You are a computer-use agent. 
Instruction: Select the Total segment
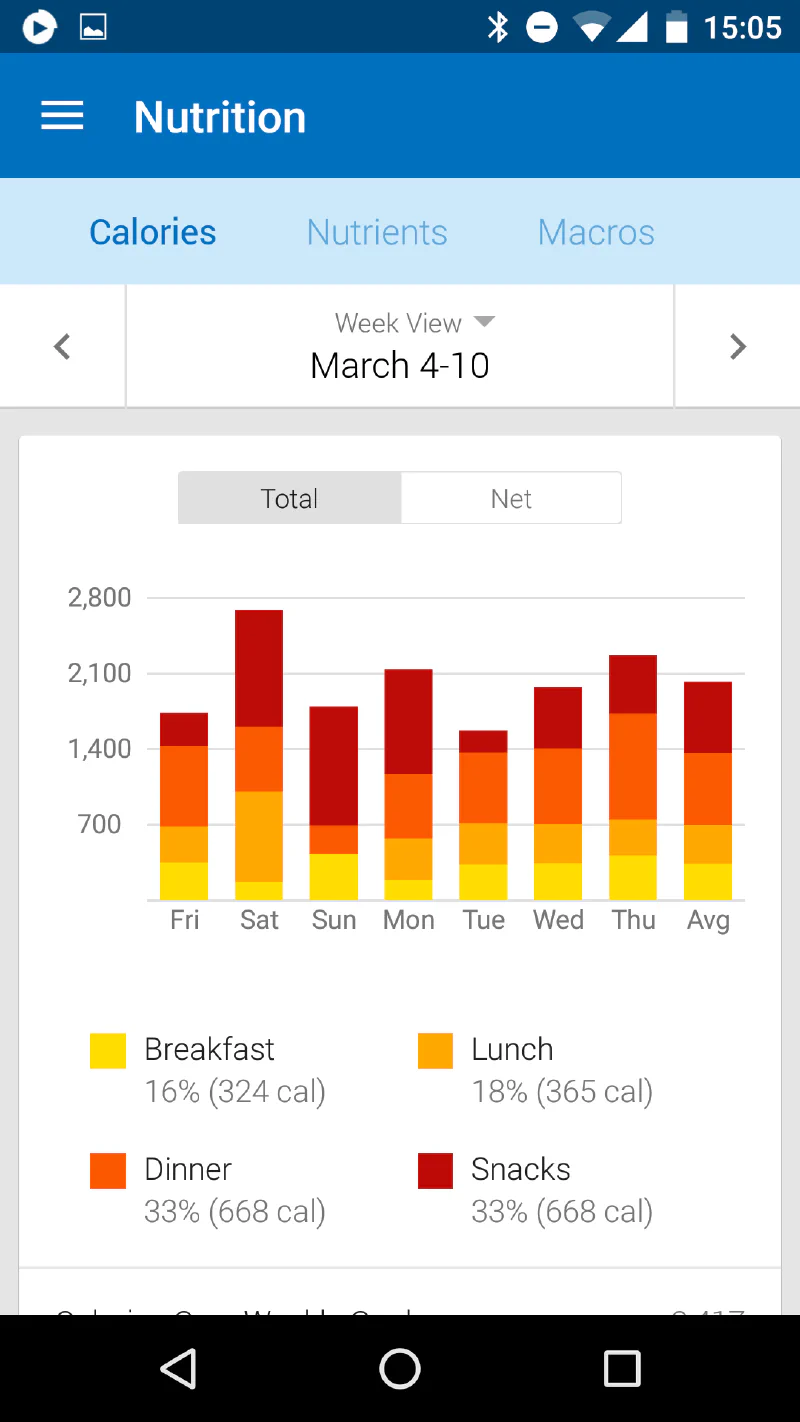coord(290,498)
